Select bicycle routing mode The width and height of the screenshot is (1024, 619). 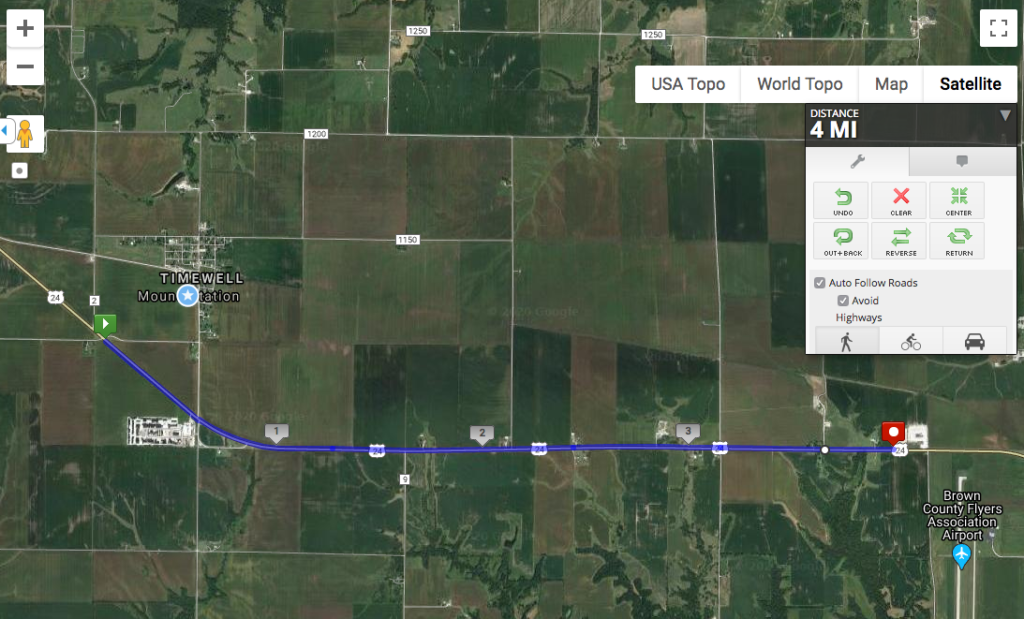pyautogui.click(x=910, y=341)
